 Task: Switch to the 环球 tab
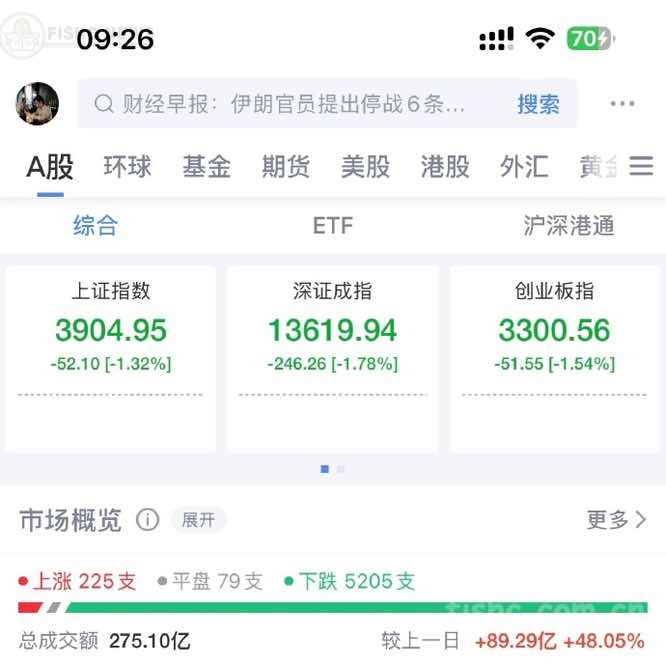pyautogui.click(x=127, y=166)
